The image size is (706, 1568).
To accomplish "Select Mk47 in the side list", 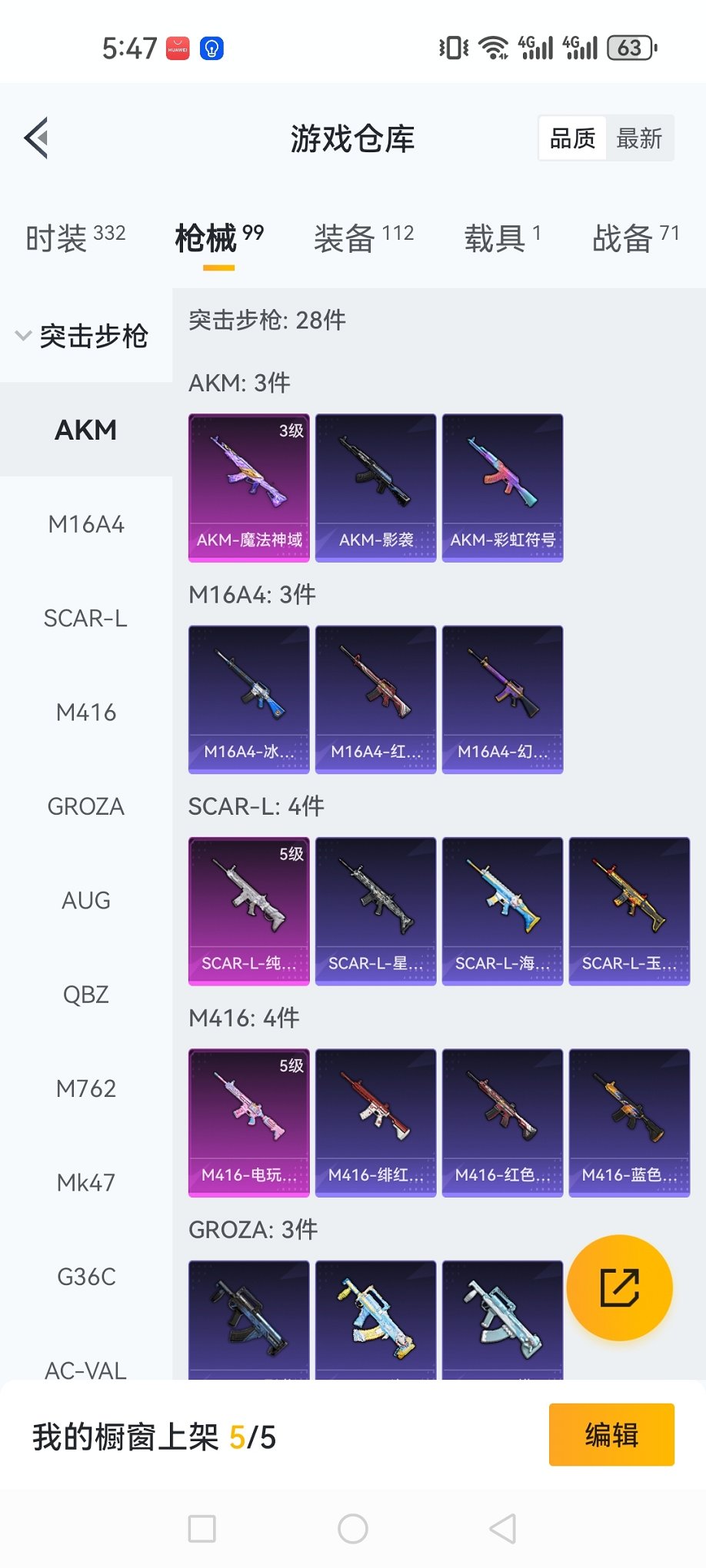I will pyautogui.click(x=86, y=1182).
